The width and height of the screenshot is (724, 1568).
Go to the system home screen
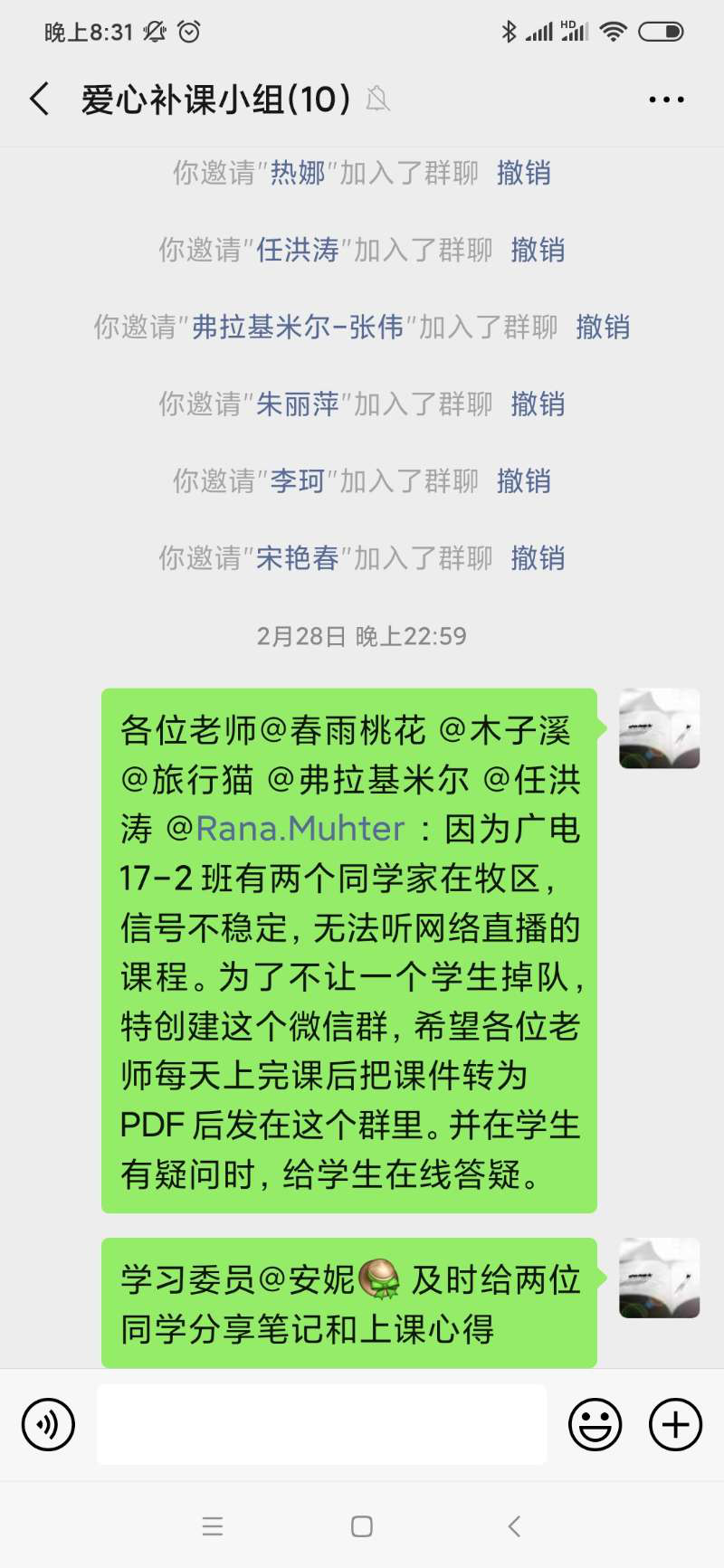click(x=361, y=1526)
